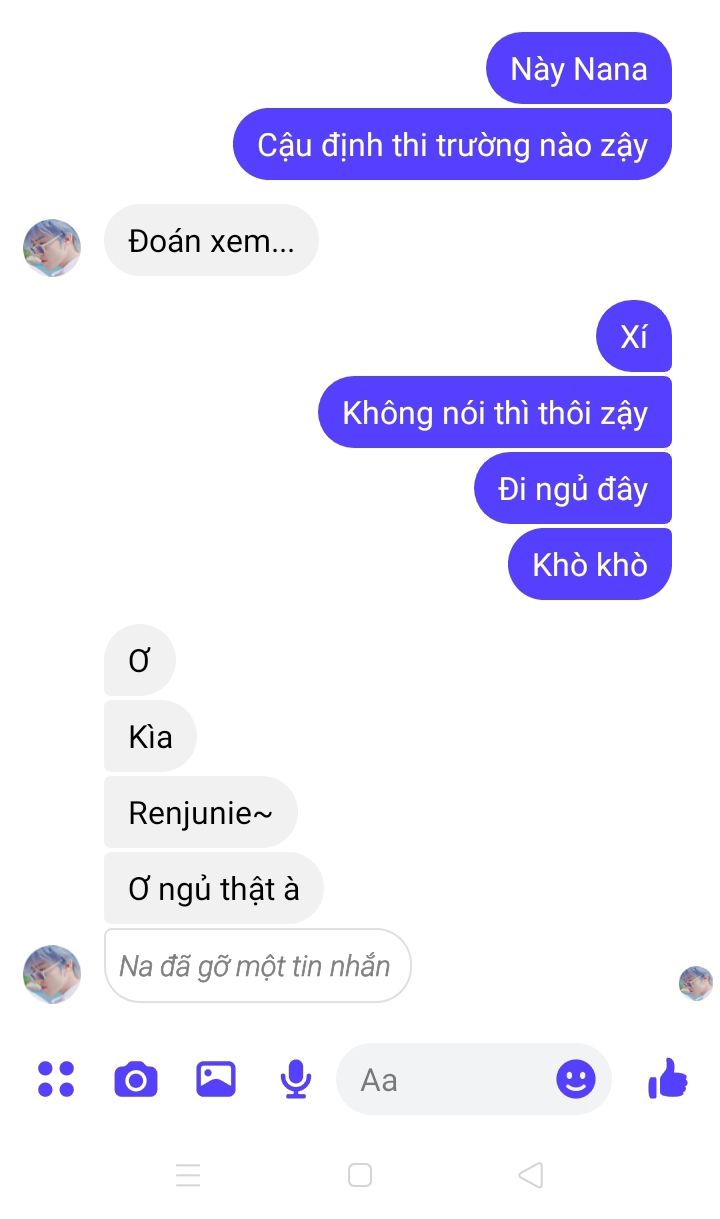Go to the system home screen

click(x=360, y=1175)
